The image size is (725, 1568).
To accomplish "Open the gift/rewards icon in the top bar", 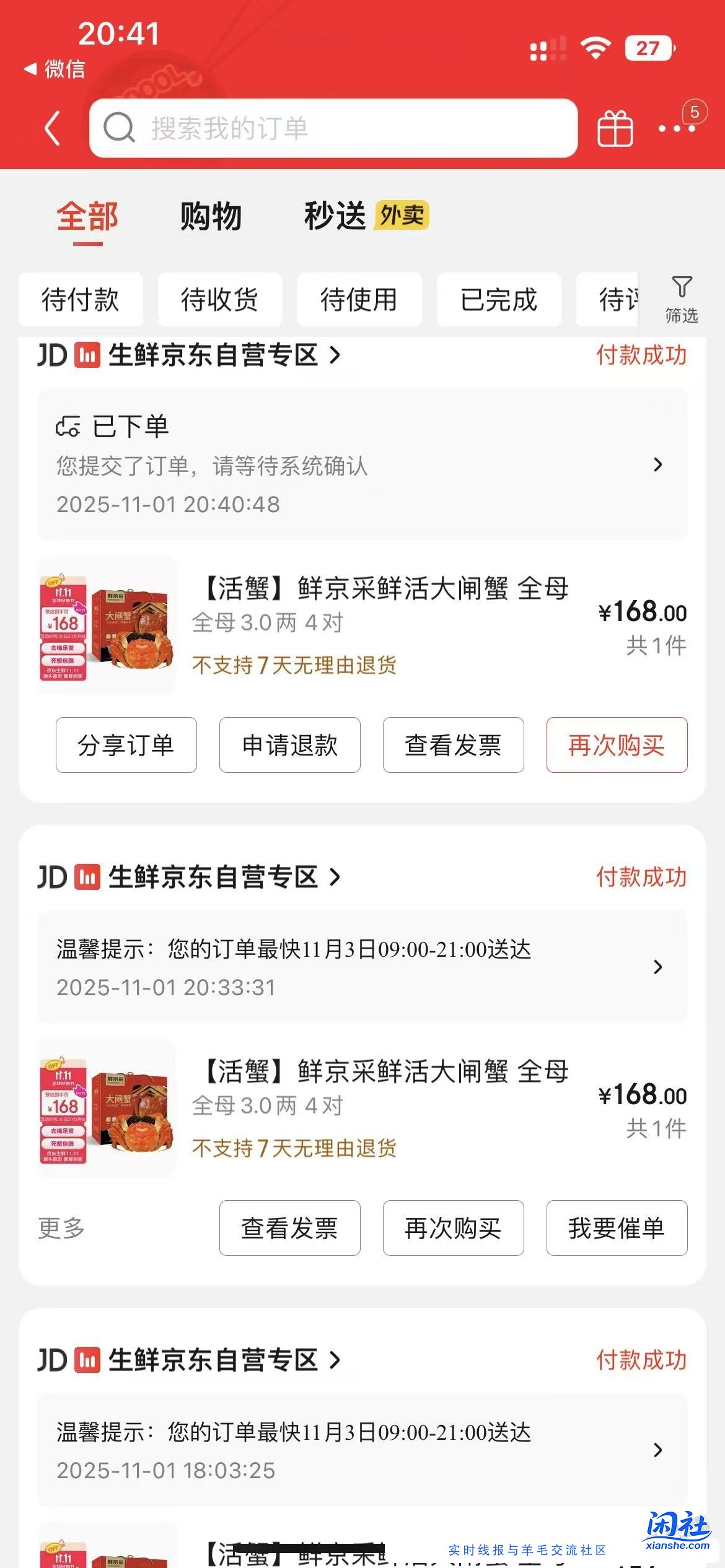I will point(615,128).
